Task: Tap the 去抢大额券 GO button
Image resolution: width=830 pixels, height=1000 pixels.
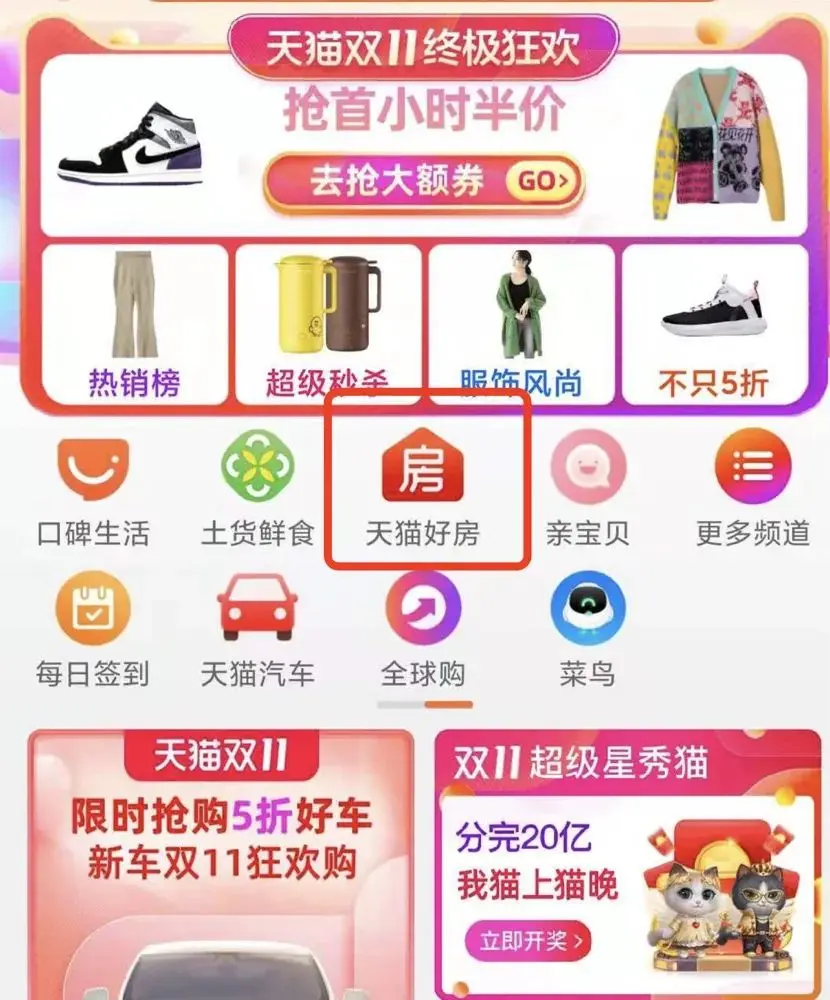Action: tap(423, 182)
